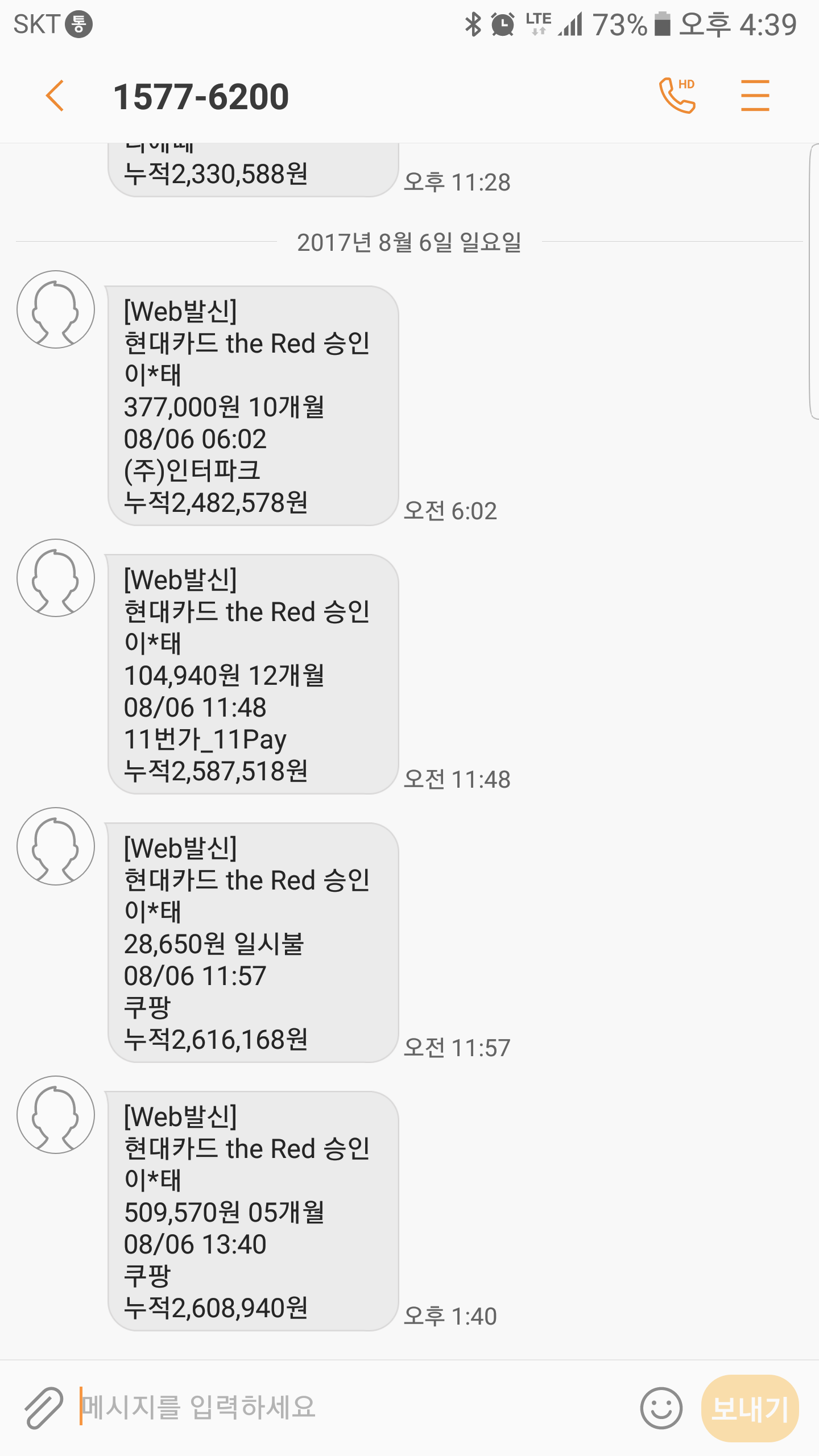This screenshot has width=819, height=1456.
Task: Attach a file with the paperclip
Action: click(x=43, y=1408)
